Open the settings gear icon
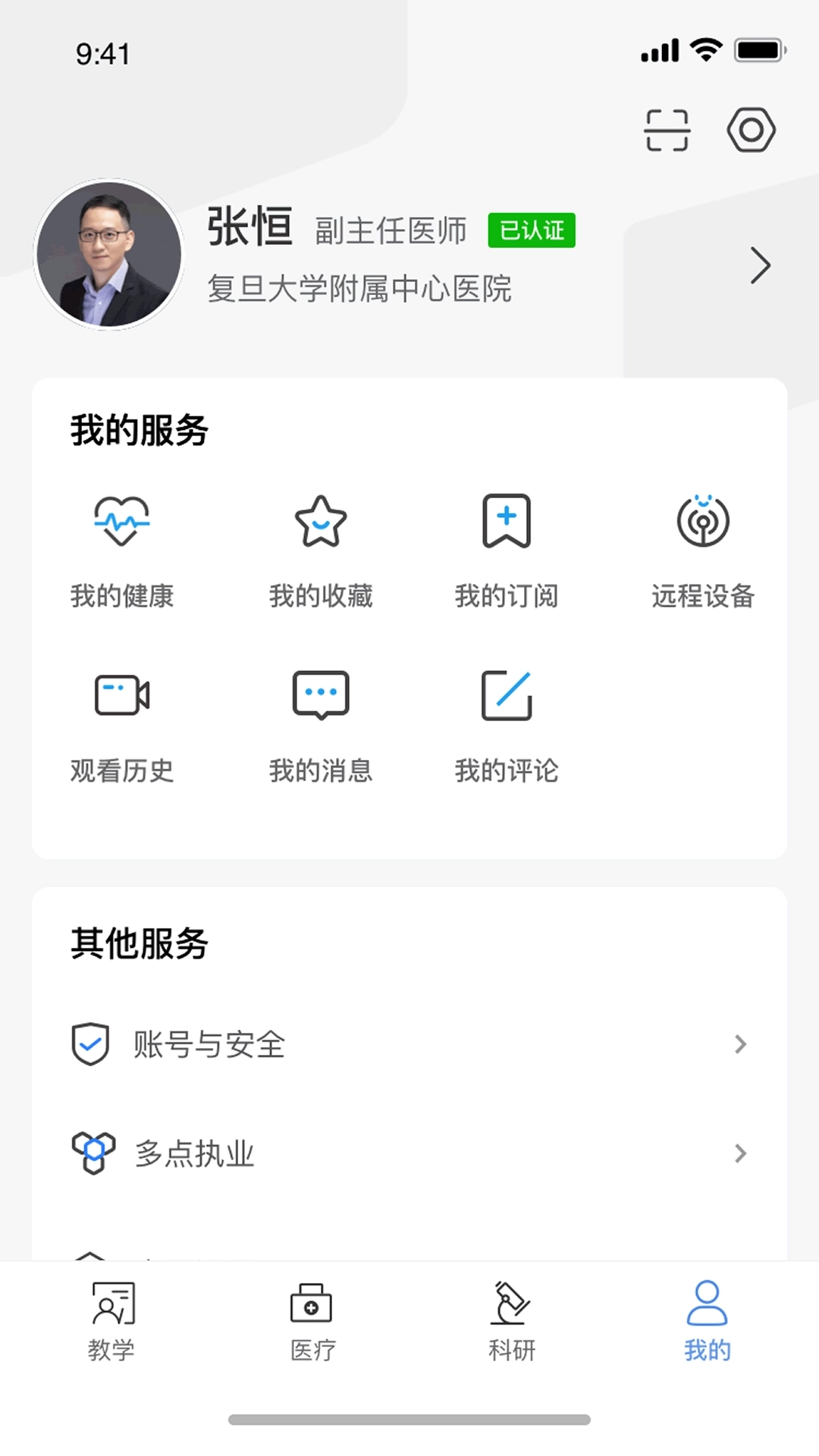Screen dimensions: 819x1456 tap(751, 130)
